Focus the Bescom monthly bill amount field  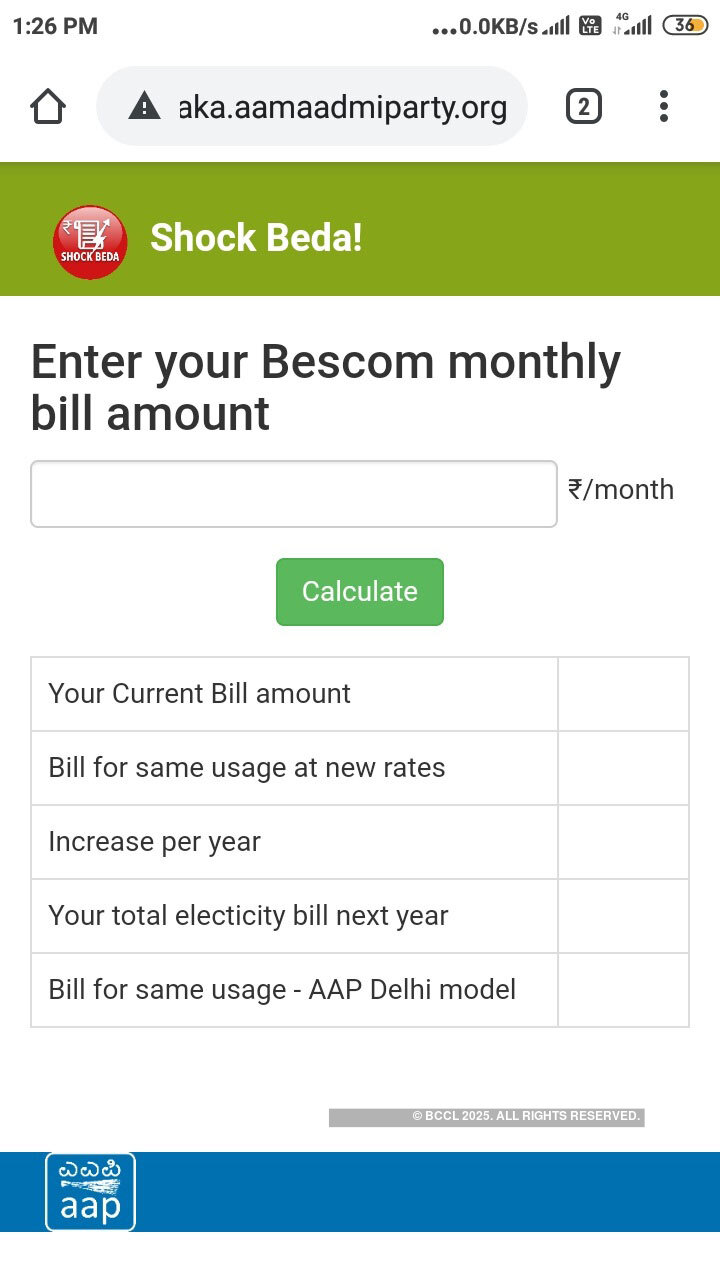pos(293,494)
